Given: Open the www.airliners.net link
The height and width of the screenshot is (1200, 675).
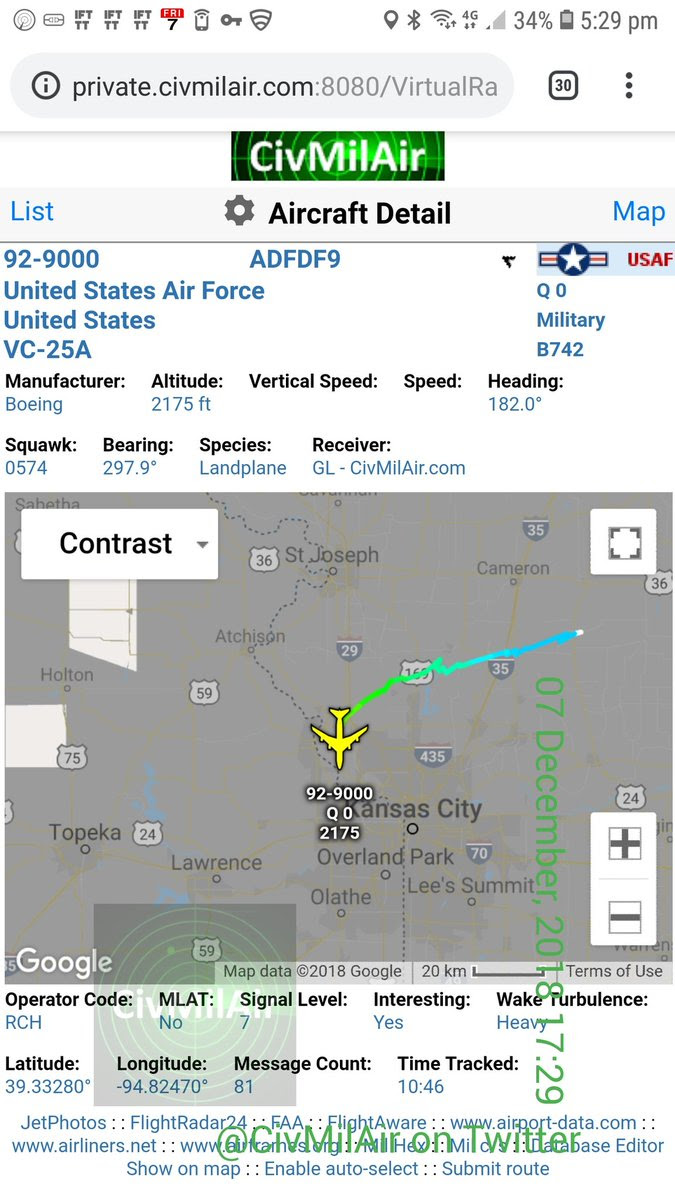Looking at the screenshot, I should click(x=84, y=1146).
